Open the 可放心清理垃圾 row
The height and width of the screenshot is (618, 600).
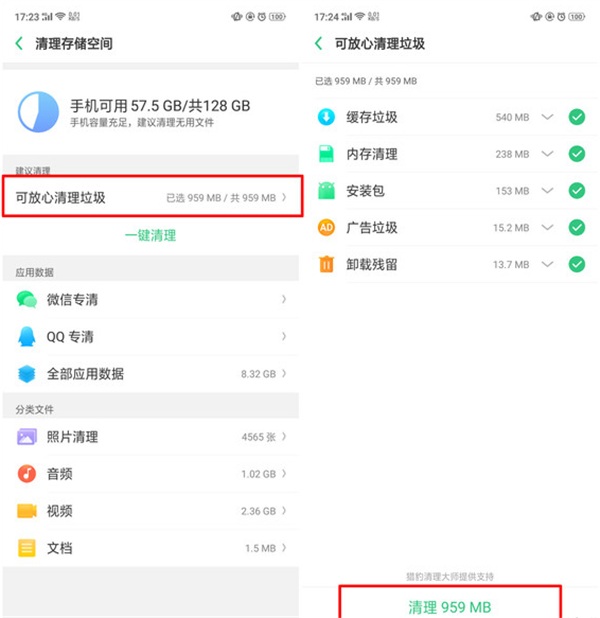pyautogui.click(x=150, y=198)
